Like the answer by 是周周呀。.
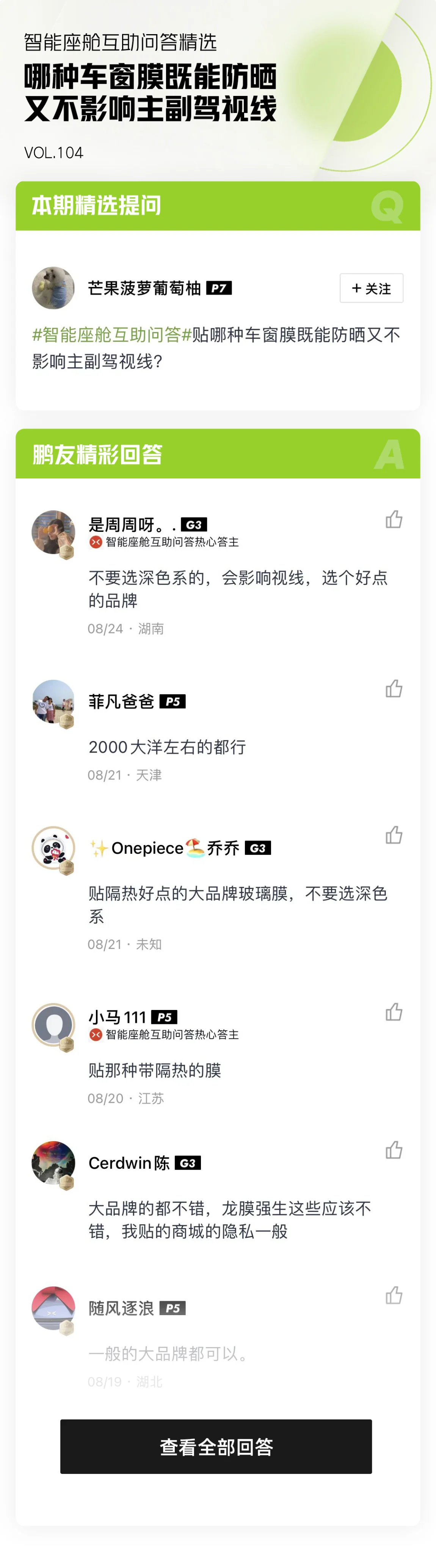Screen dimensions: 436x1568 (x=394, y=519)
